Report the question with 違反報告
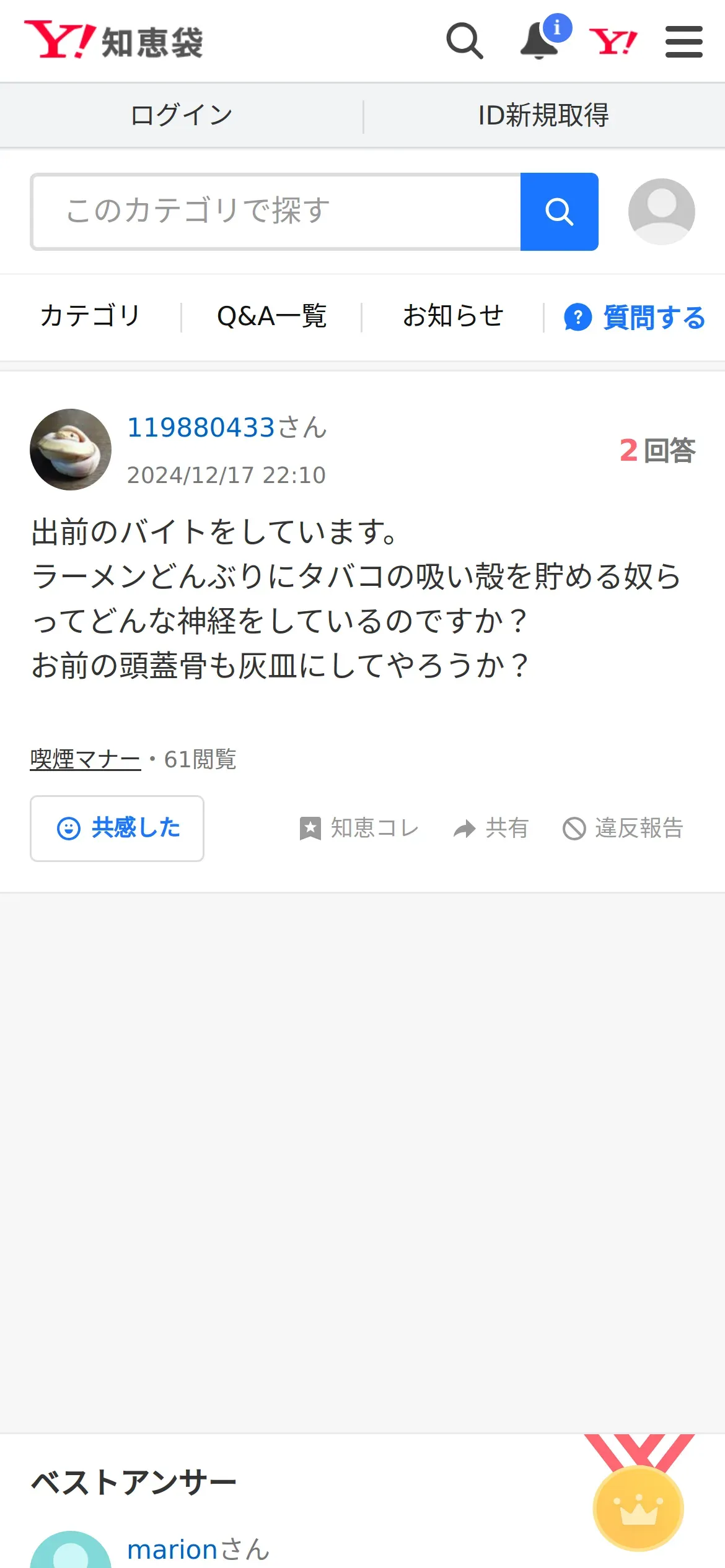725x1568 pixels. tap(623, 828)
